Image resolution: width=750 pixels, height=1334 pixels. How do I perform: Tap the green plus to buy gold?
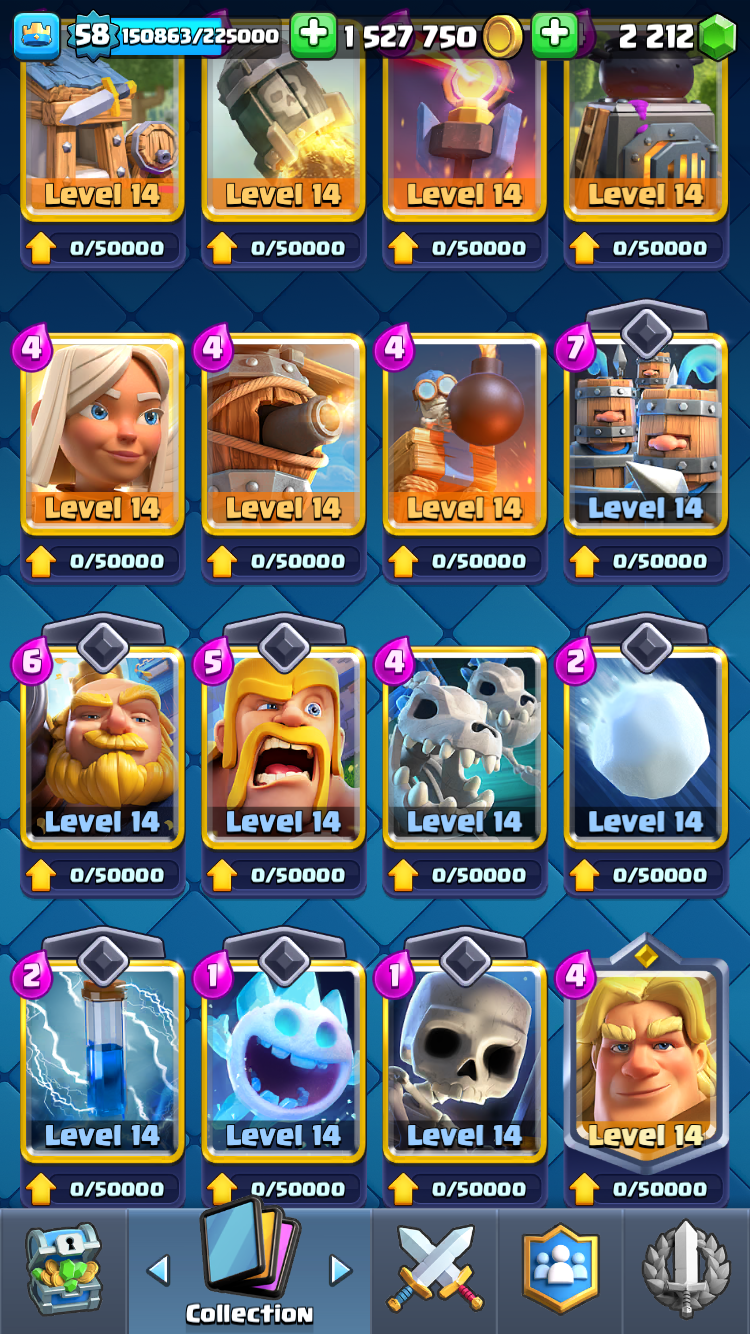coord(313,36)
